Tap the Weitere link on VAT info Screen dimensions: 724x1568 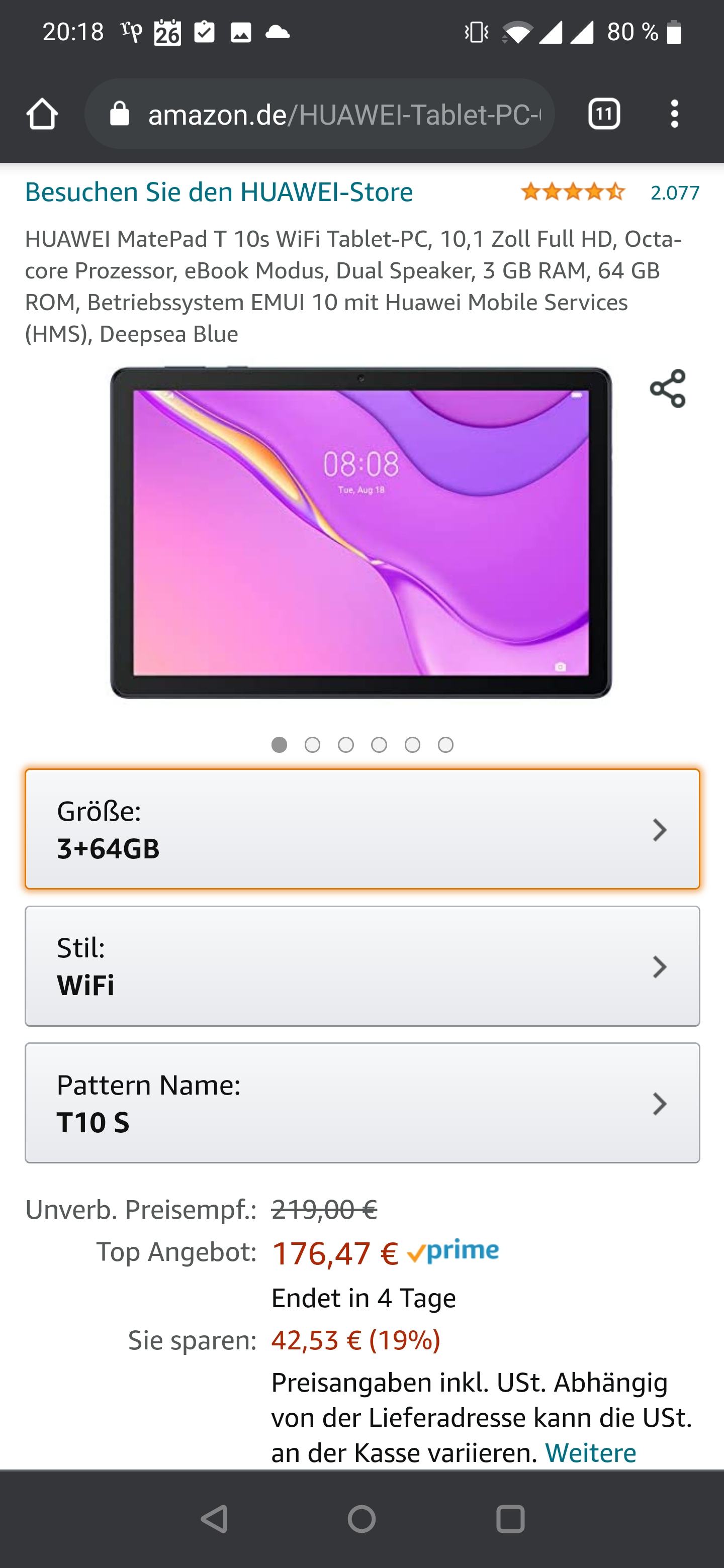point(590,1452)
